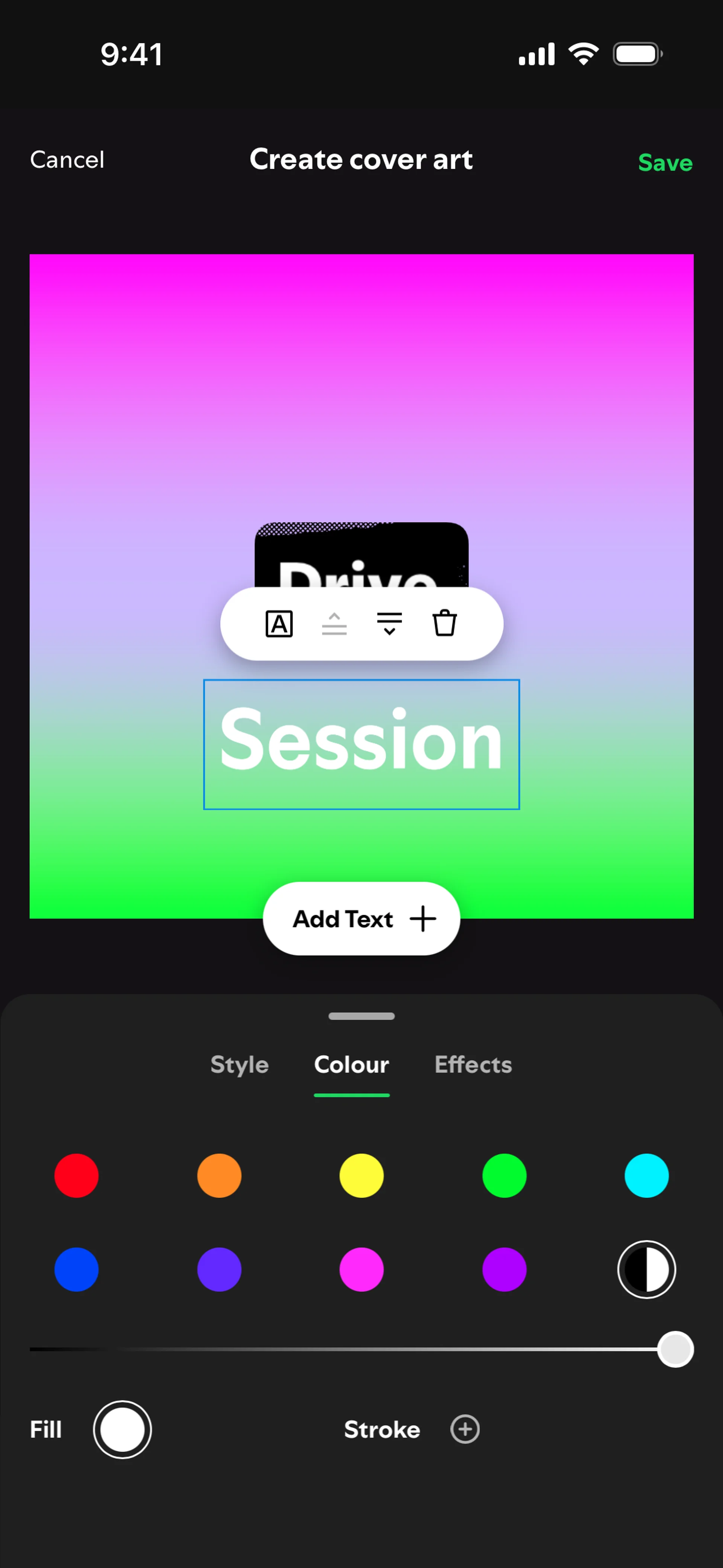Select the green colour swatch
The image size is (723, 1568).
point(504,1175)
